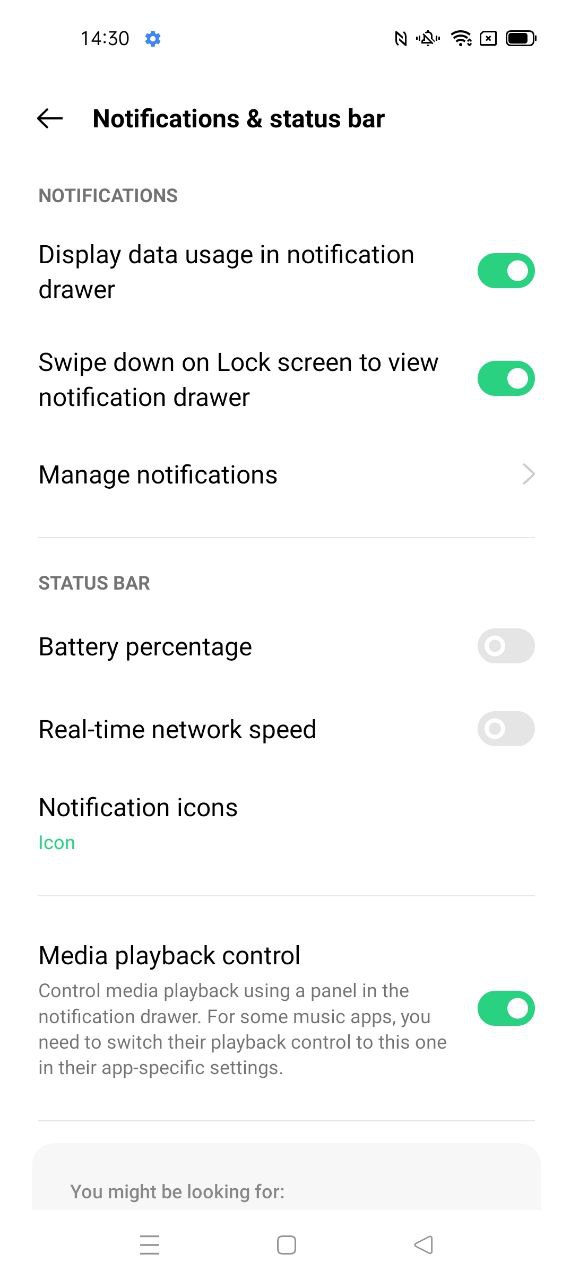Open Manage notifications
The image size is (573, 1280).
point(286,474)
